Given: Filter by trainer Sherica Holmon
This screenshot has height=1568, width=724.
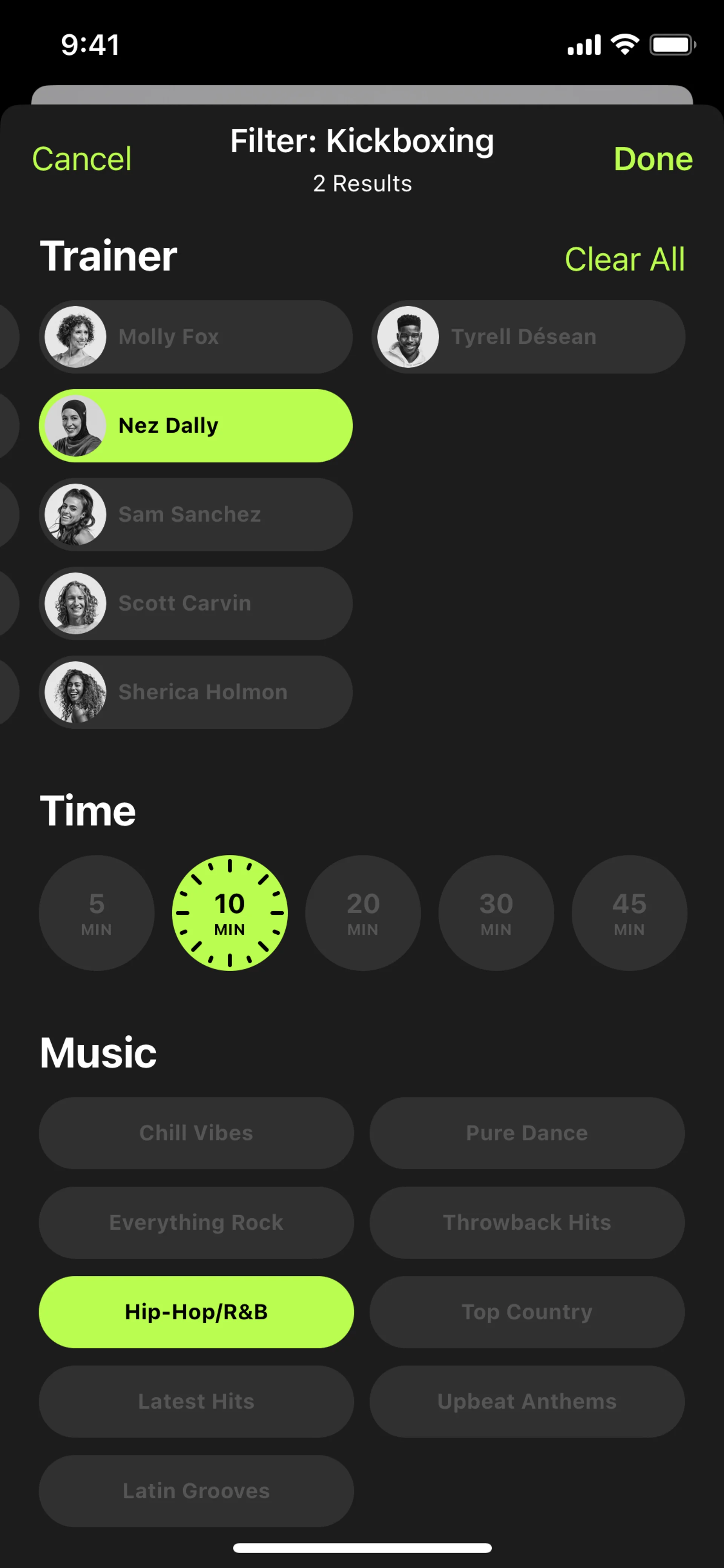Looking at the screenshot, I should (196, 692).
